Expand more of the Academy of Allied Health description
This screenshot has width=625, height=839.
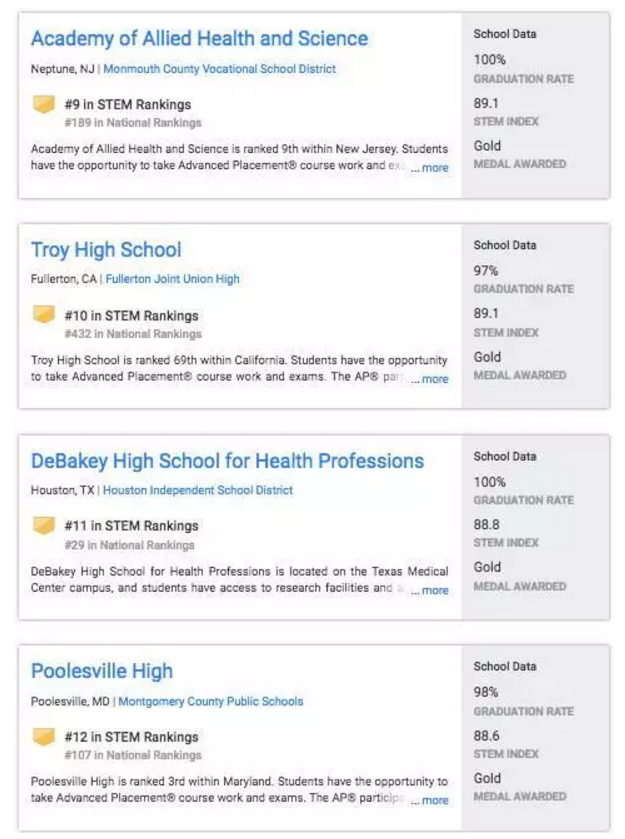click(430, 168)
